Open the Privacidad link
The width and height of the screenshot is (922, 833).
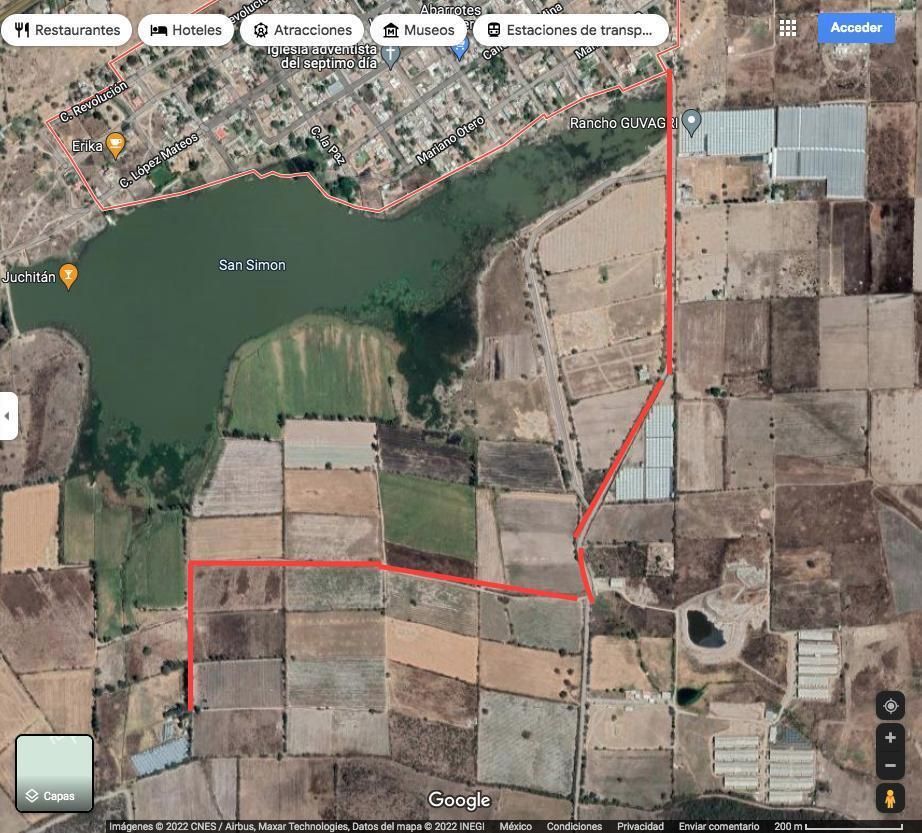pyautogui.click(x=640, y=826)
